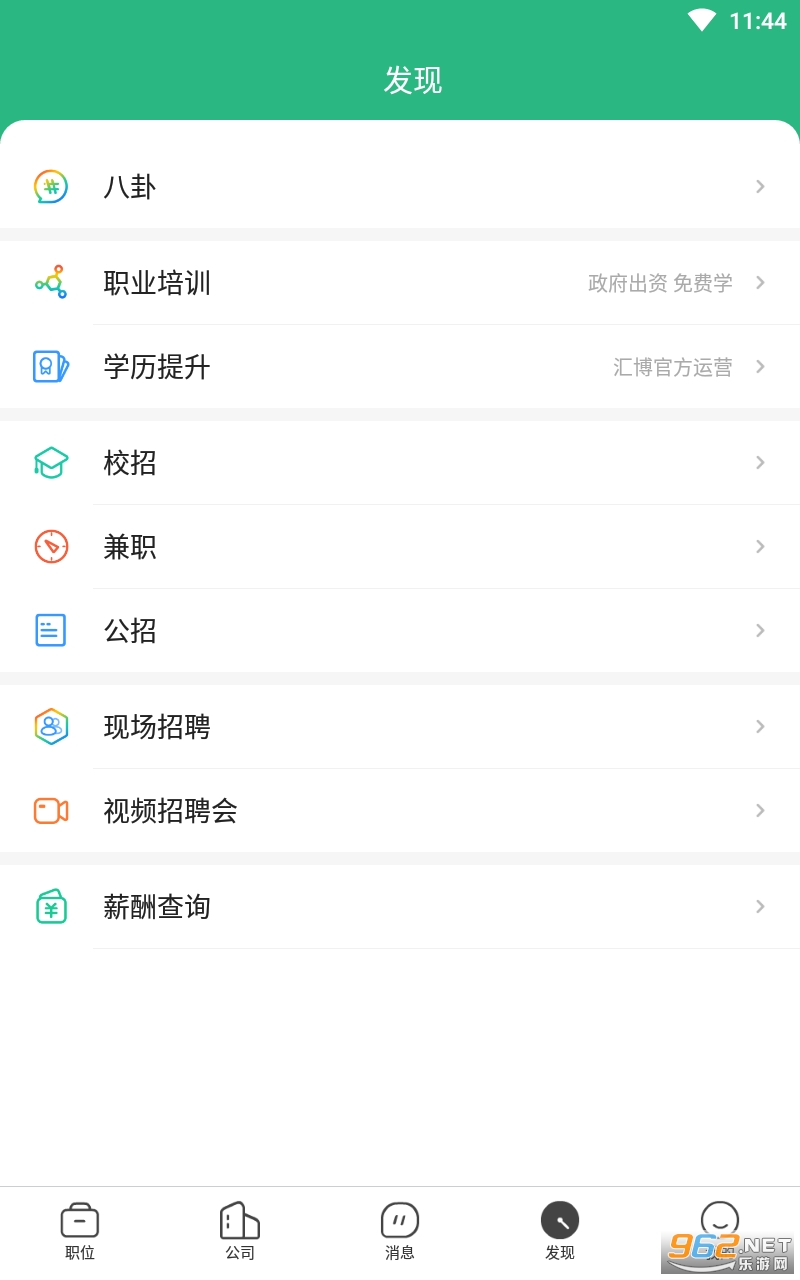This screenshot has height=1280, width=800.
Task: Open 薪酬查询 salary lookup
Action: pyautogui.click(x=400, y=907)
